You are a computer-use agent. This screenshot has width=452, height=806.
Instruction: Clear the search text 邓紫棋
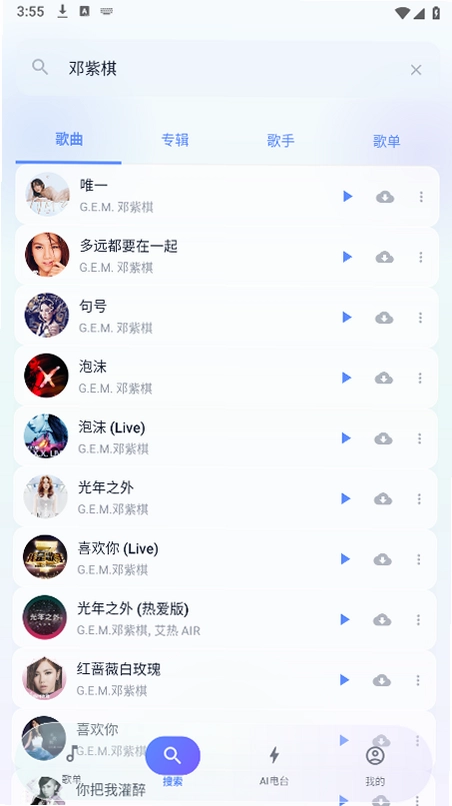tap(415, 70)
